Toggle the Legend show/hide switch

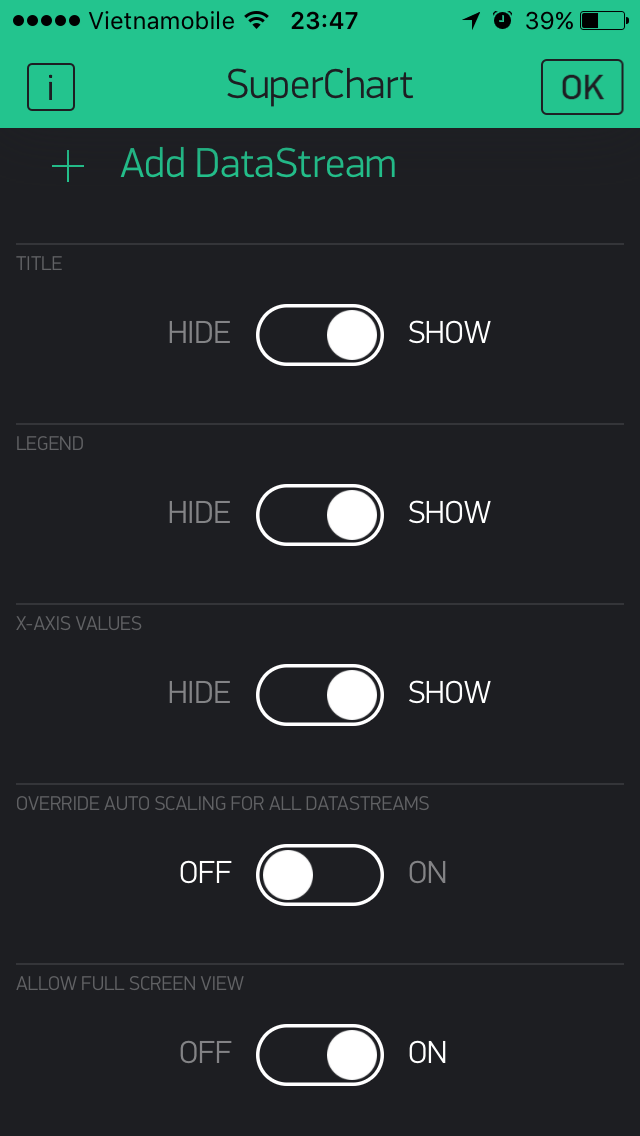click(x=320, y=514)
